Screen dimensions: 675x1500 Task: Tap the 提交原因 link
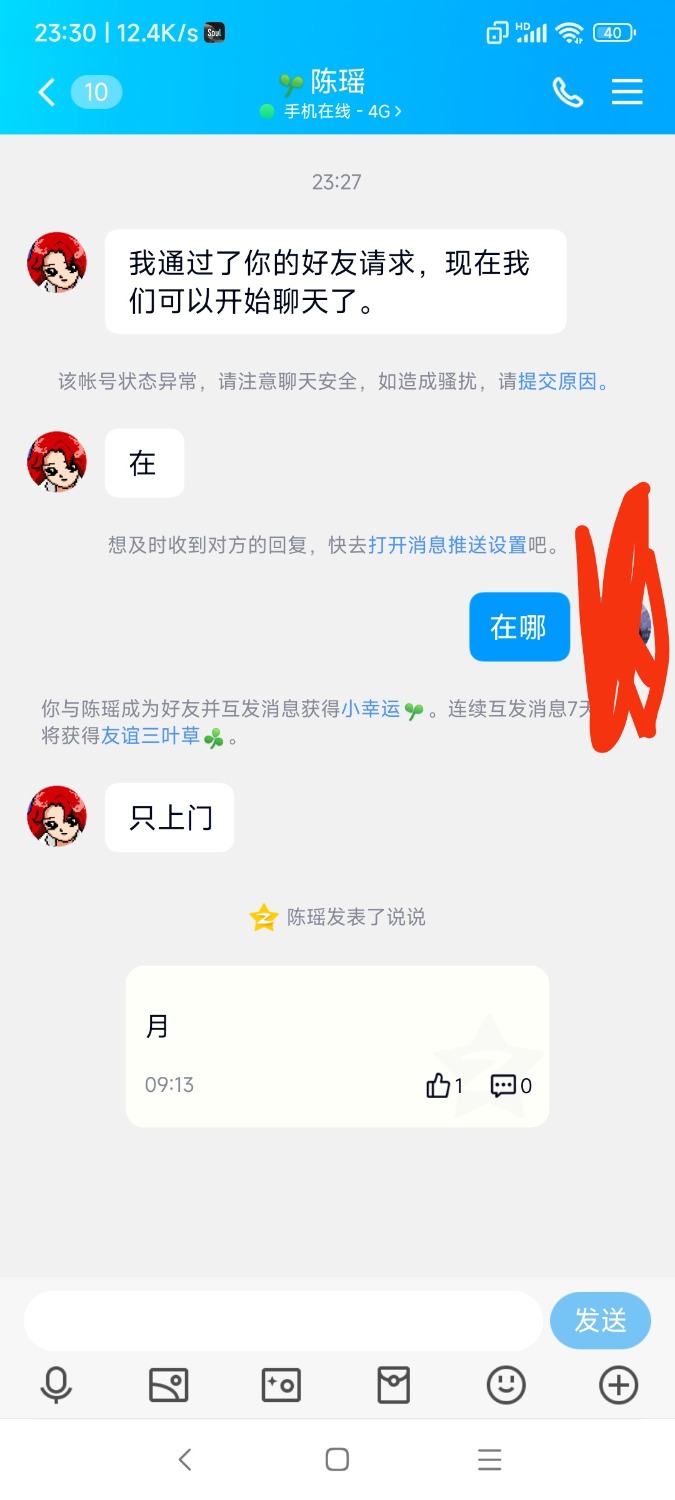click(x=557, y=381)
